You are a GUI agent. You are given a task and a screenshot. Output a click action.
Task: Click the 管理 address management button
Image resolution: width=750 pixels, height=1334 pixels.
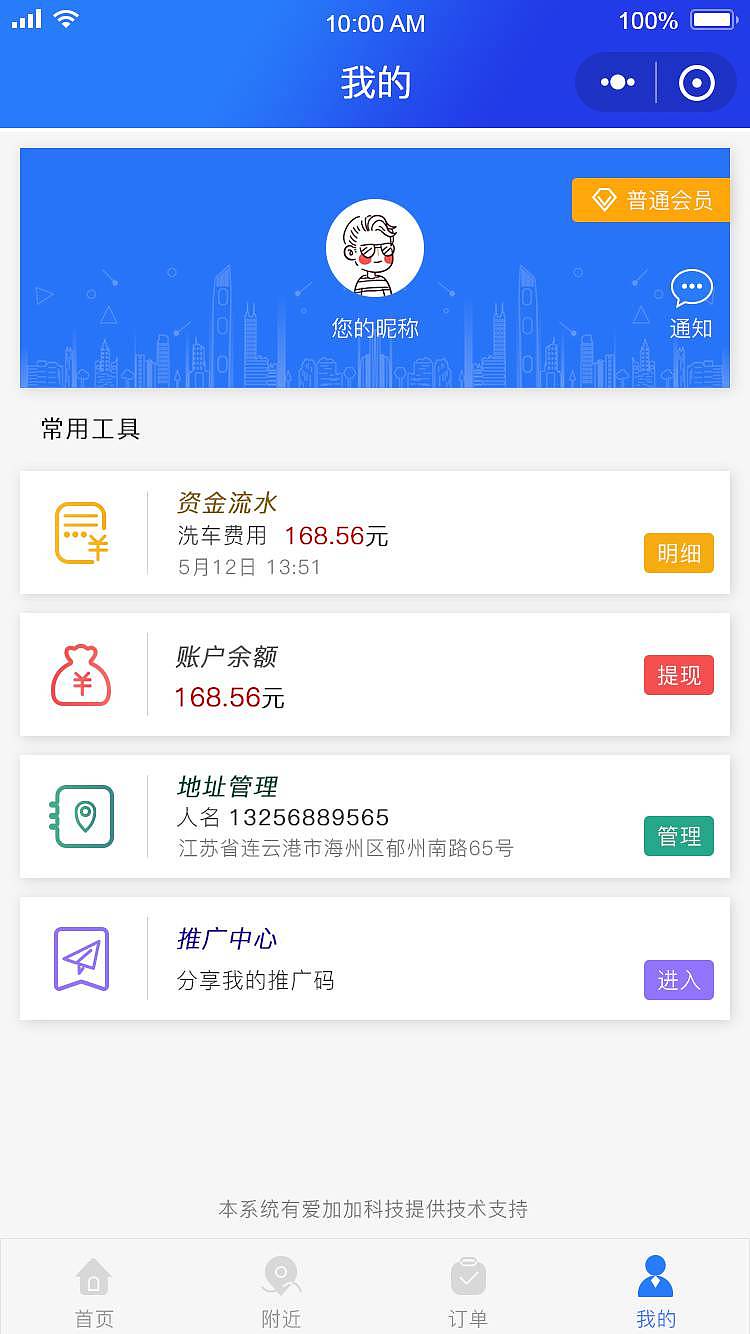pos(678,836)
